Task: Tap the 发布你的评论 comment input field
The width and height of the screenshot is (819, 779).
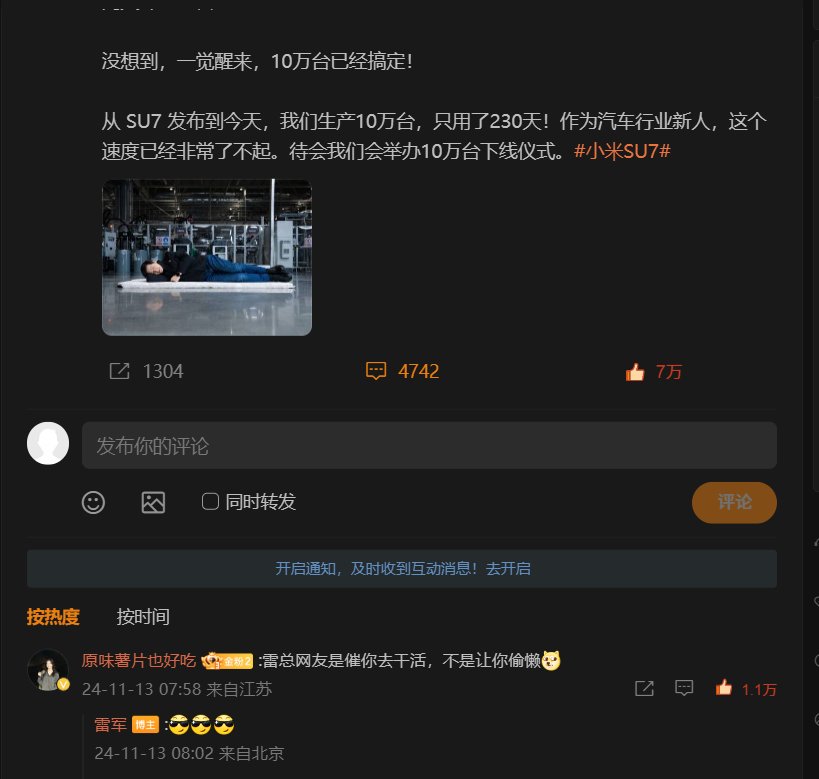Action: pyautogui.click(x=429, y=446)
